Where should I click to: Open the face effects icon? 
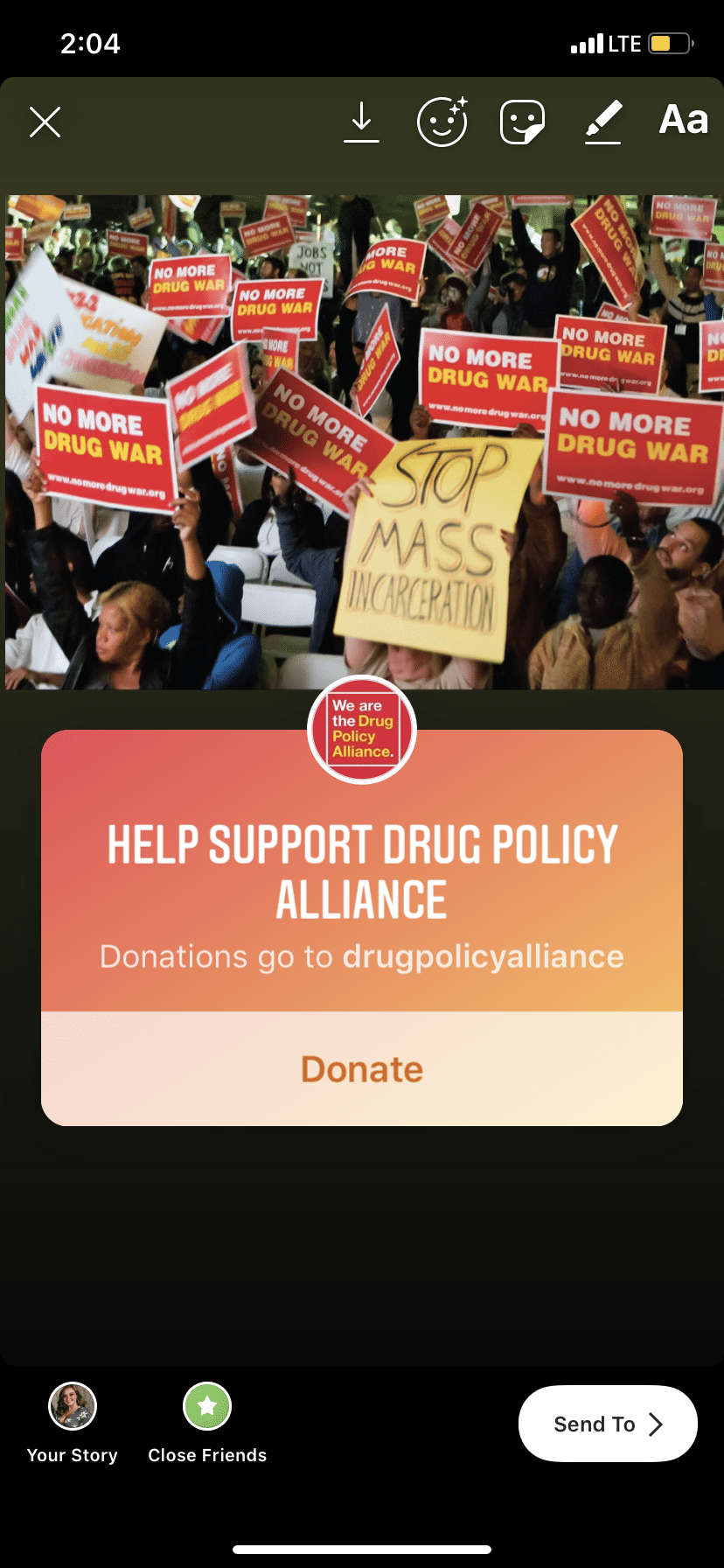click(442, 122)
